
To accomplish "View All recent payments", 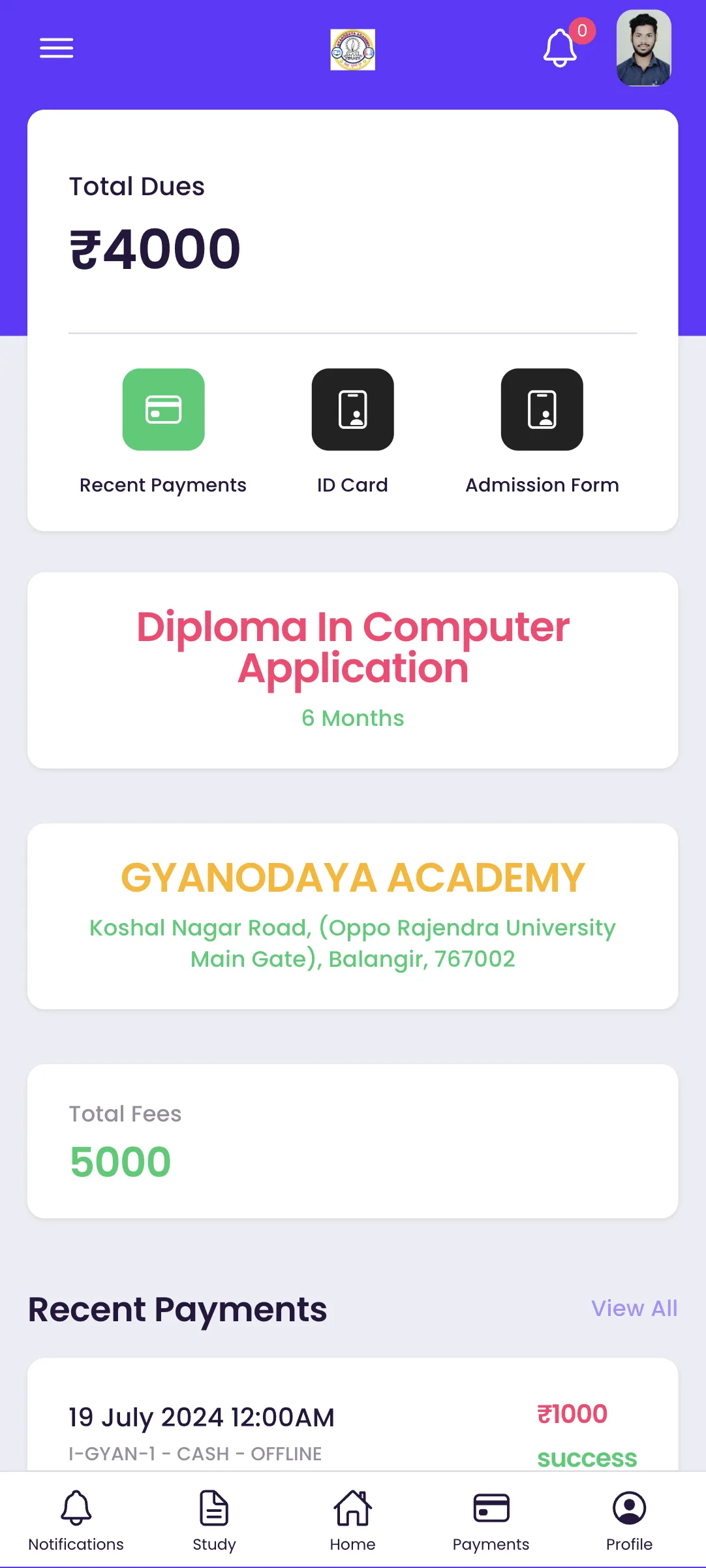I will click(x=634, y=1308).
